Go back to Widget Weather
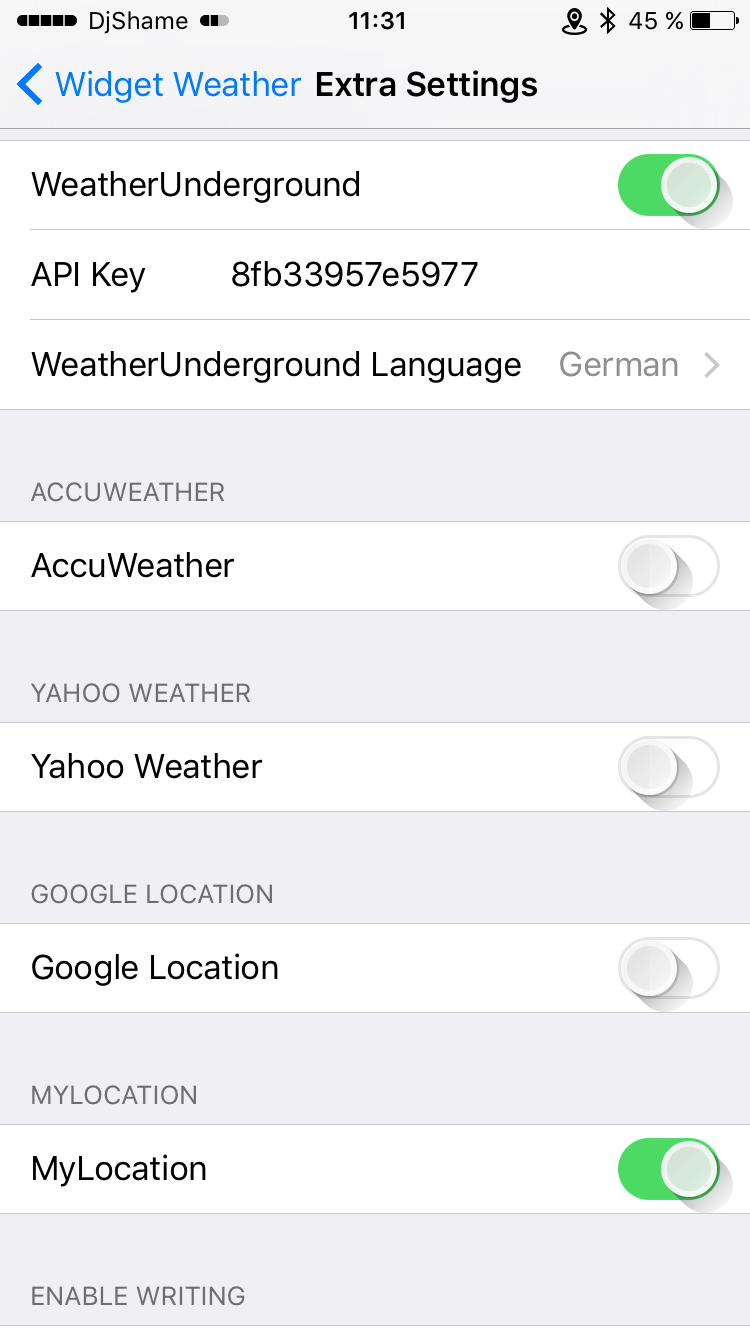The height and width of the screenshot is (1334, 750). tap(160, 85)
